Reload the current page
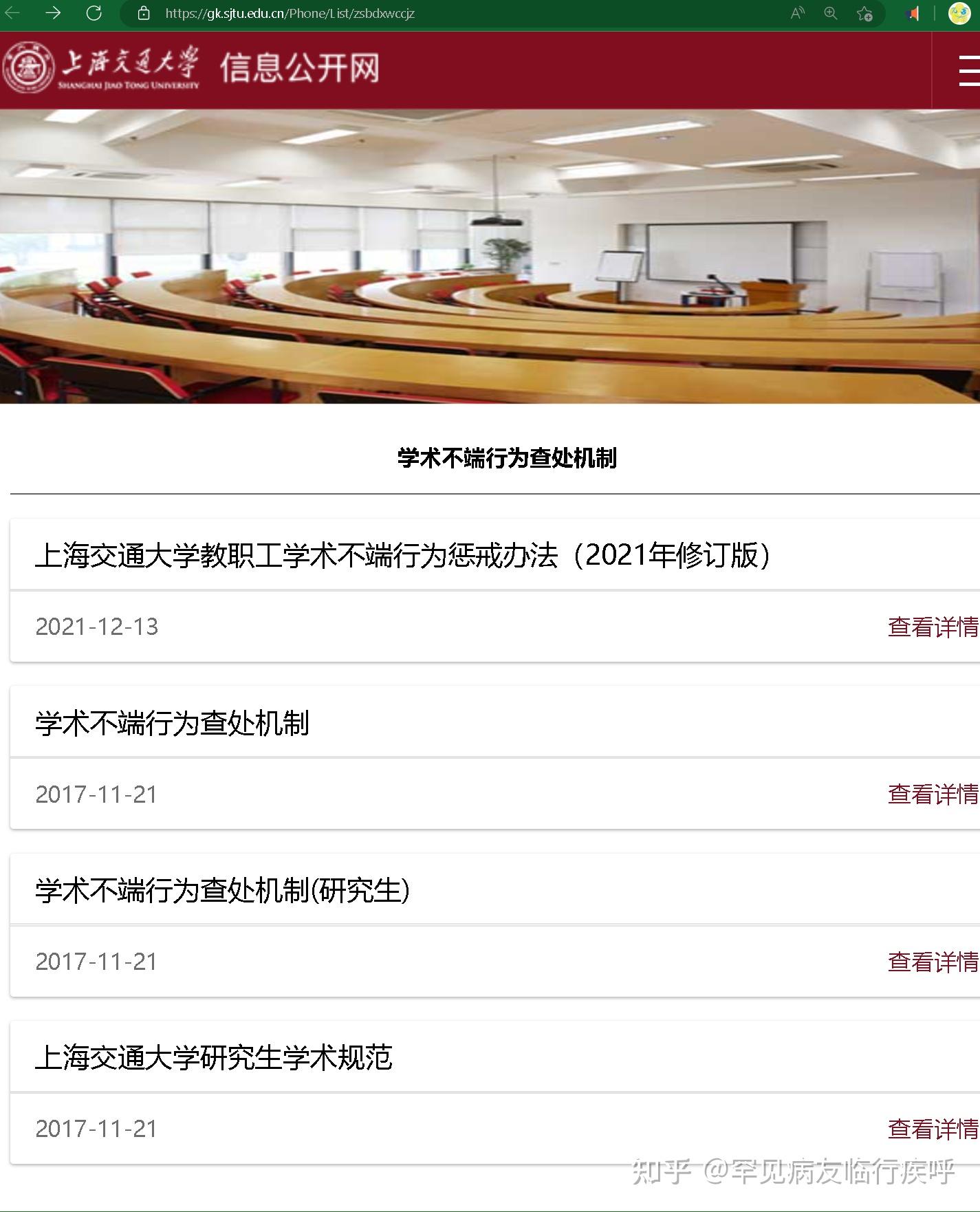 click(94, 13)
